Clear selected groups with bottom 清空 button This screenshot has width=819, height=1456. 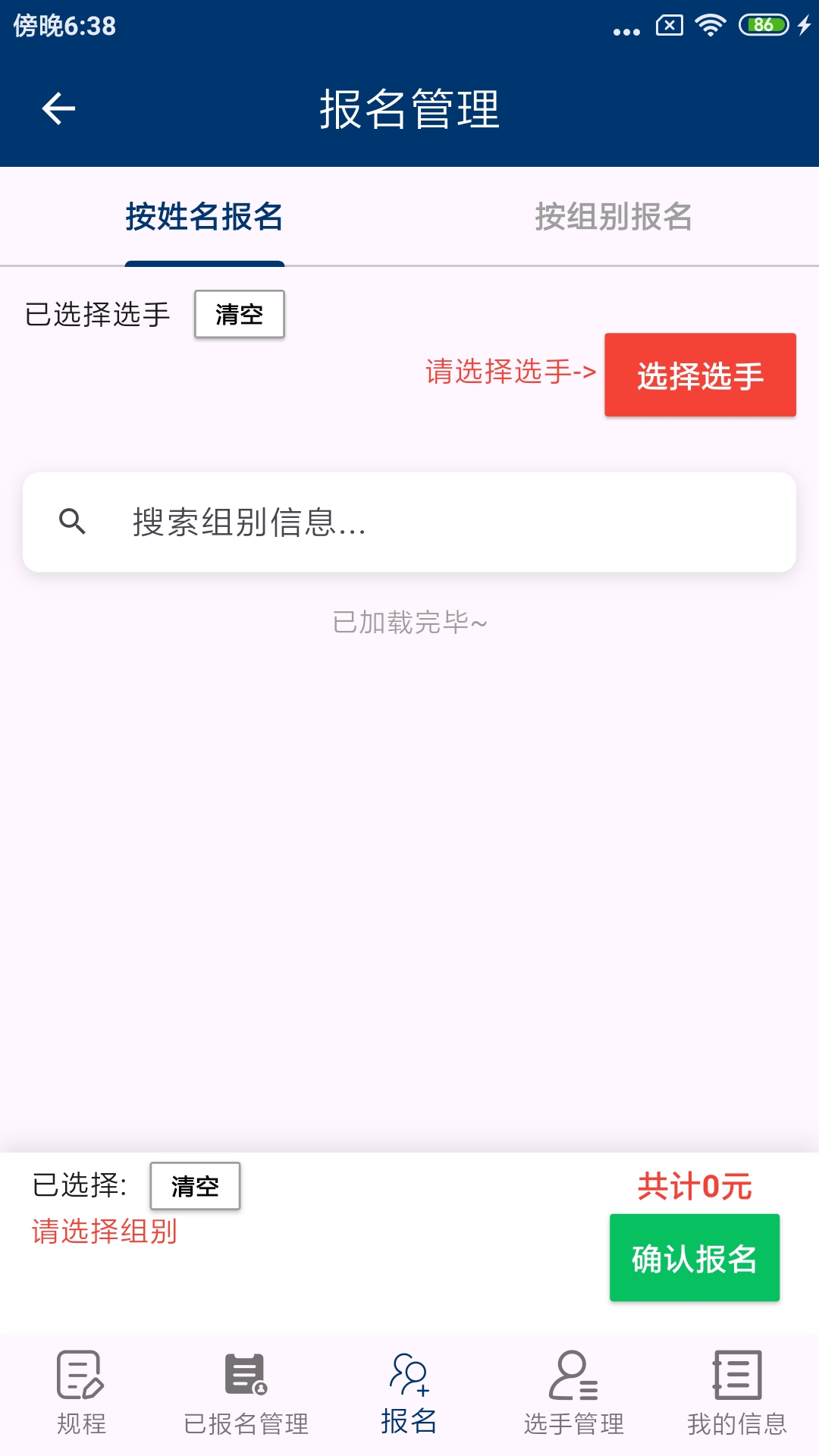pos(195,1185)
